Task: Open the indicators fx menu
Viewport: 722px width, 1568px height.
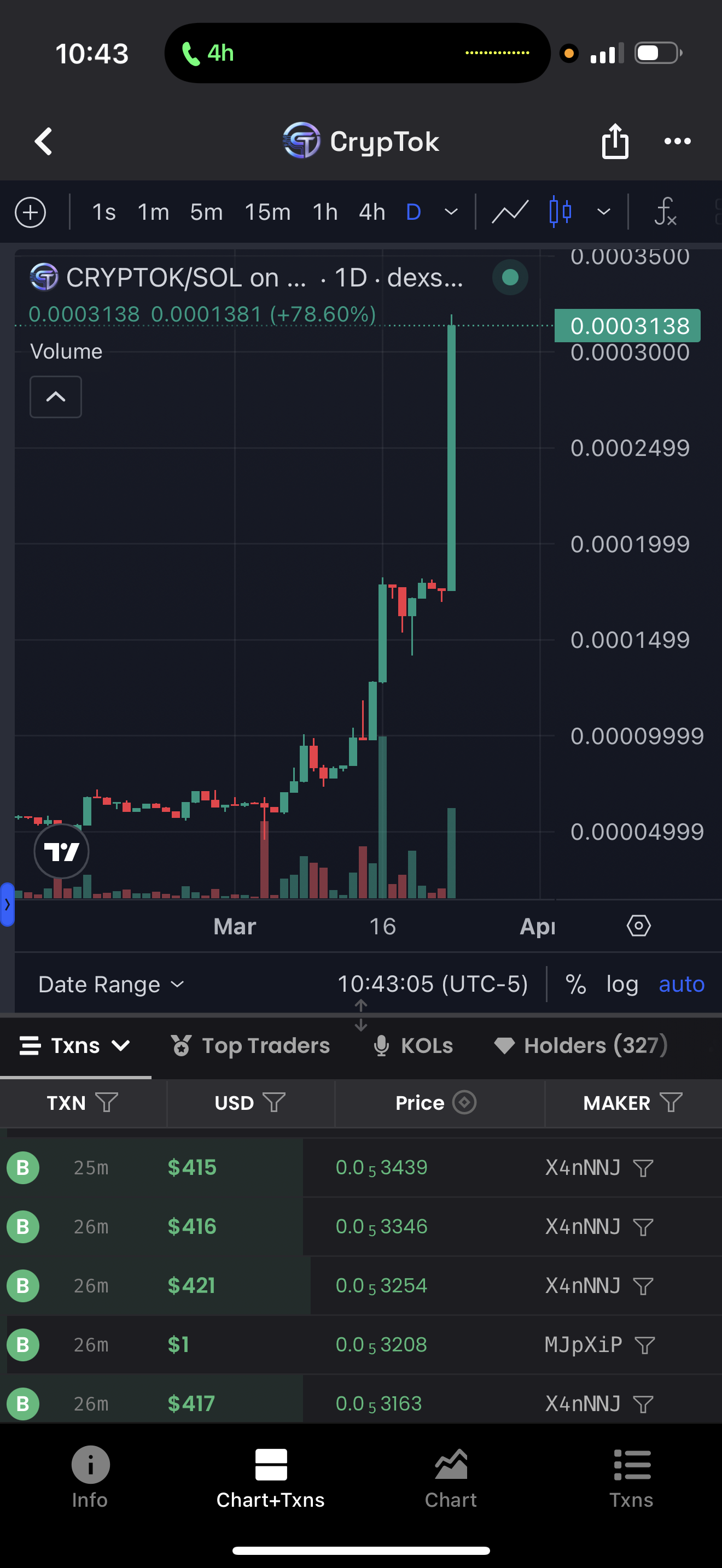Action: pyautogui.click(x=665, y=213)
